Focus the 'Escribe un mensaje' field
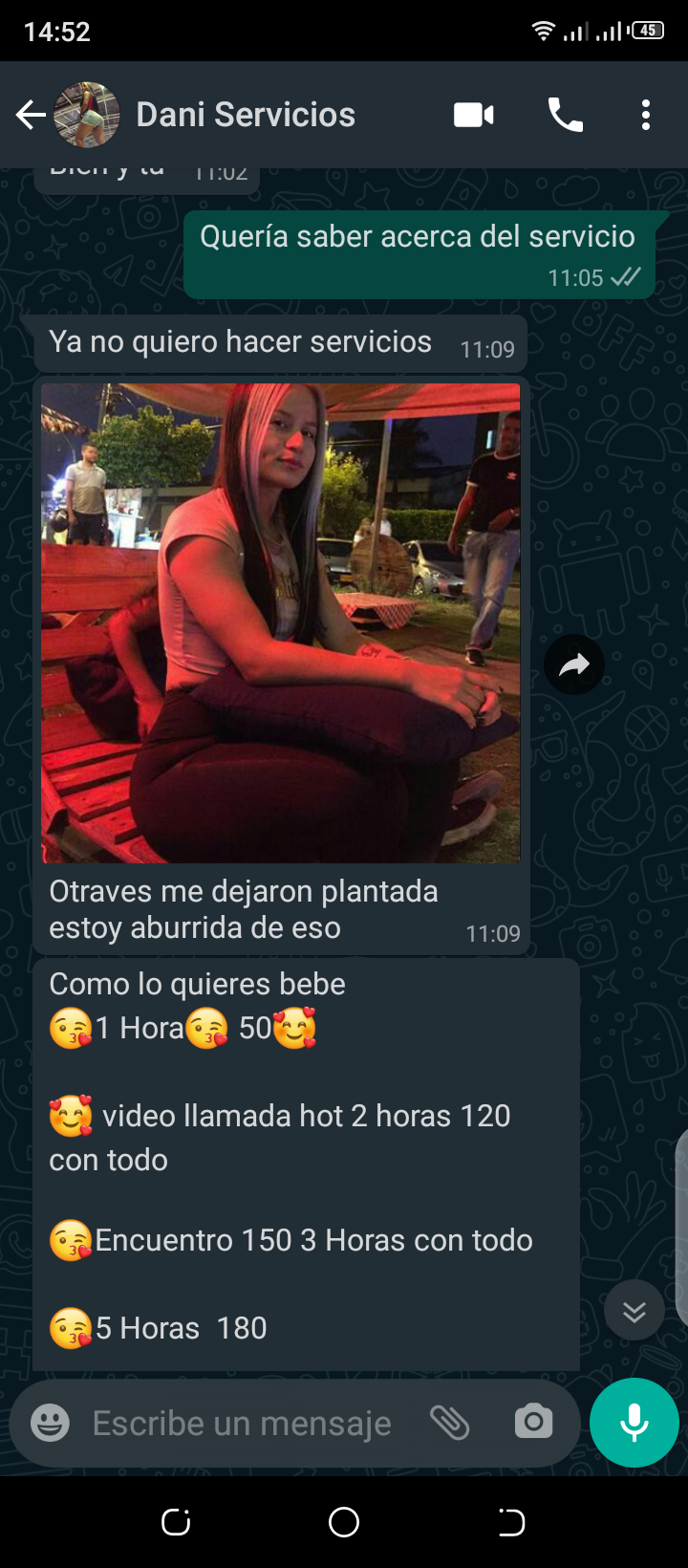The image size is (688, 1568). (242, 1424)
